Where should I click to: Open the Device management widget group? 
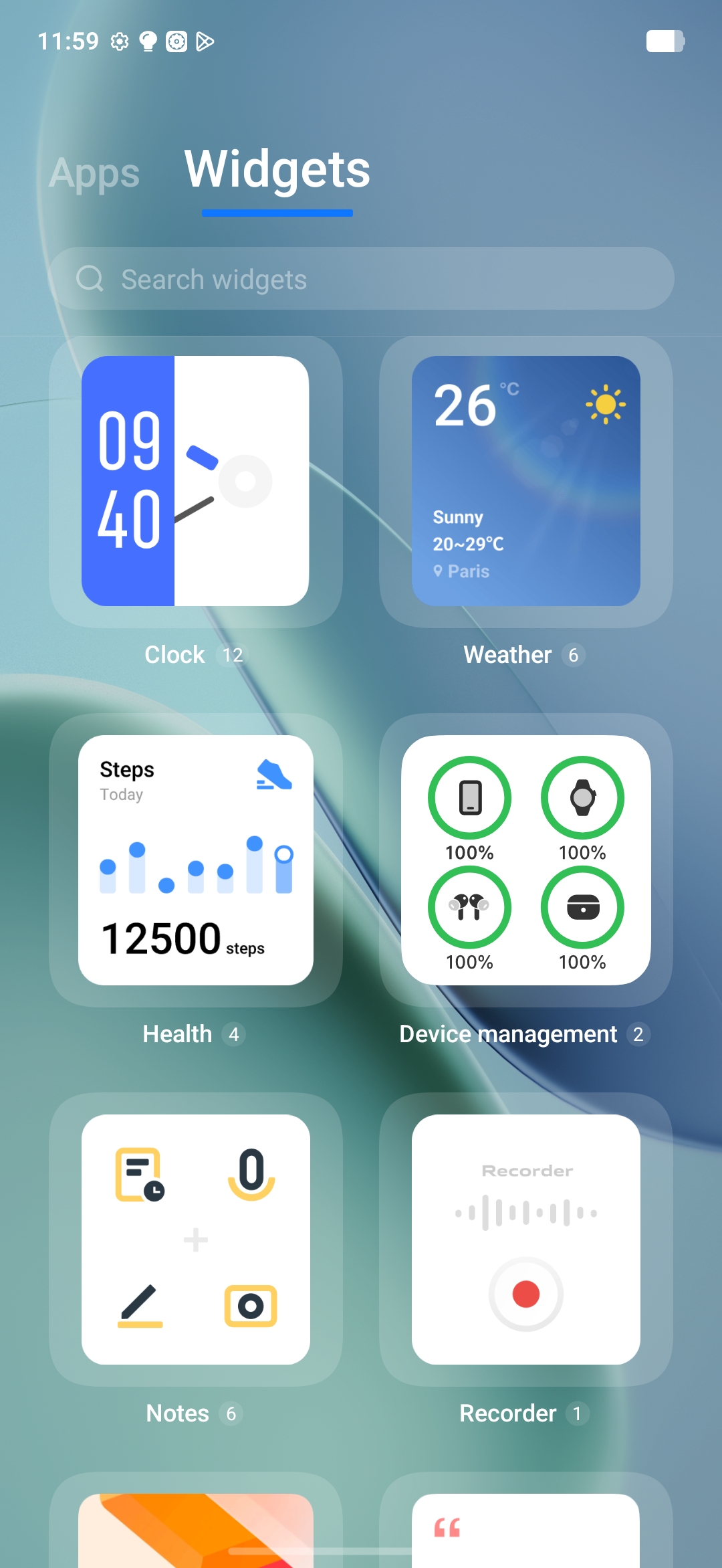pyautogui.click(x=525, y=860)
